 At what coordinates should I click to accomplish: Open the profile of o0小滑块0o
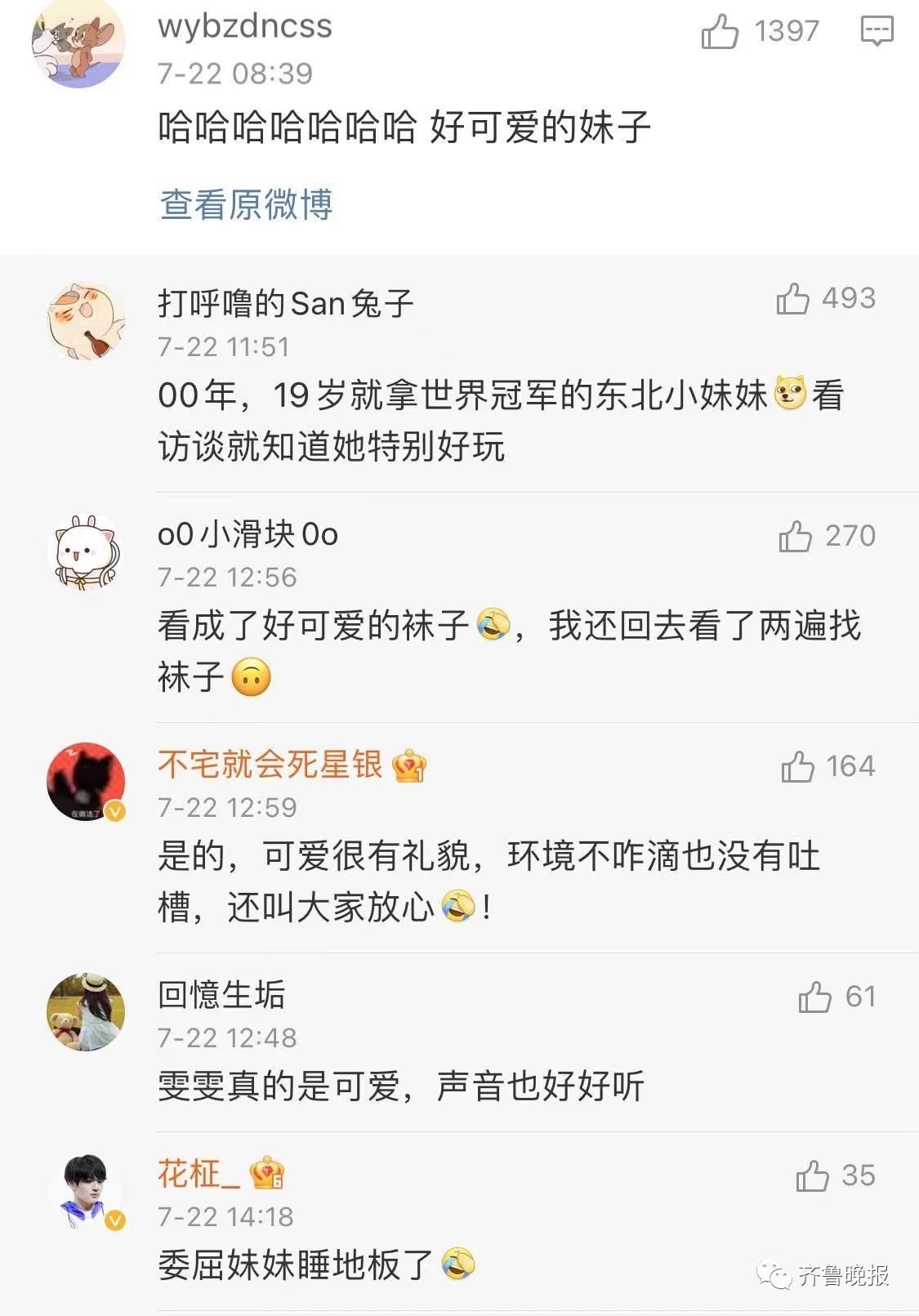coord(86,551)
